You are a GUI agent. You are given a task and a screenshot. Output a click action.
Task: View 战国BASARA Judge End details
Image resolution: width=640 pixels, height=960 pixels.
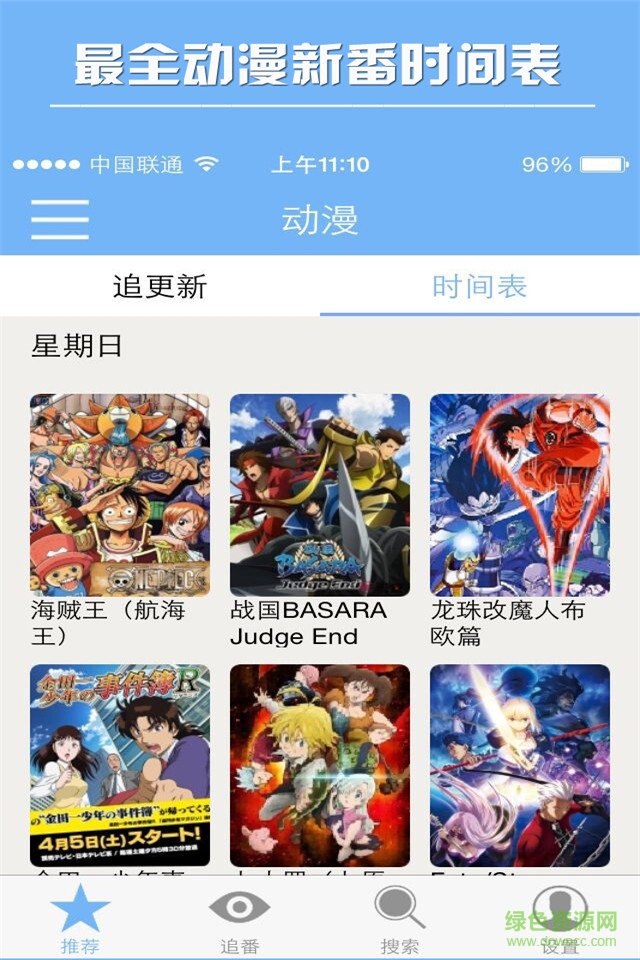pos(320,495)
